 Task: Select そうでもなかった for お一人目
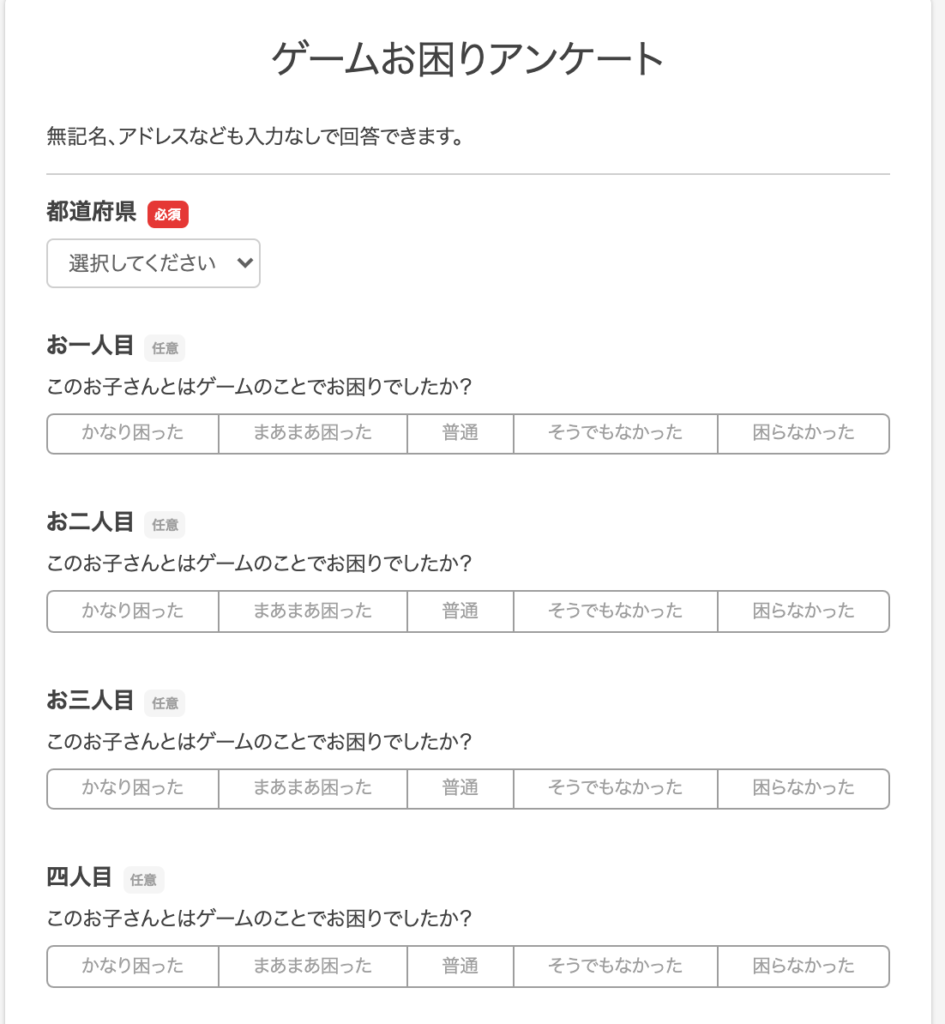615,433
